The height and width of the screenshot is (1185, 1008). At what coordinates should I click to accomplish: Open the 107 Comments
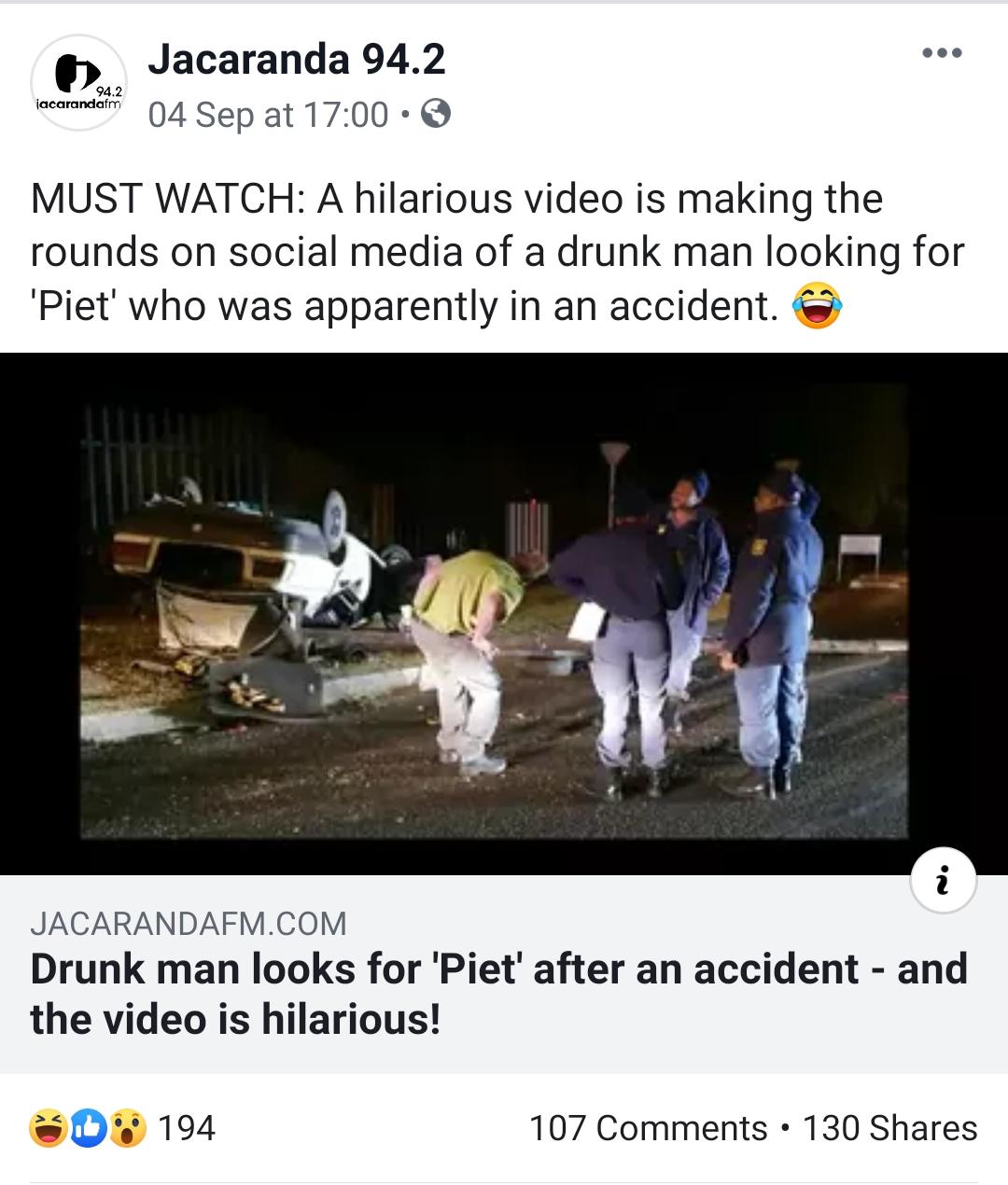[x=648, y=1128]
